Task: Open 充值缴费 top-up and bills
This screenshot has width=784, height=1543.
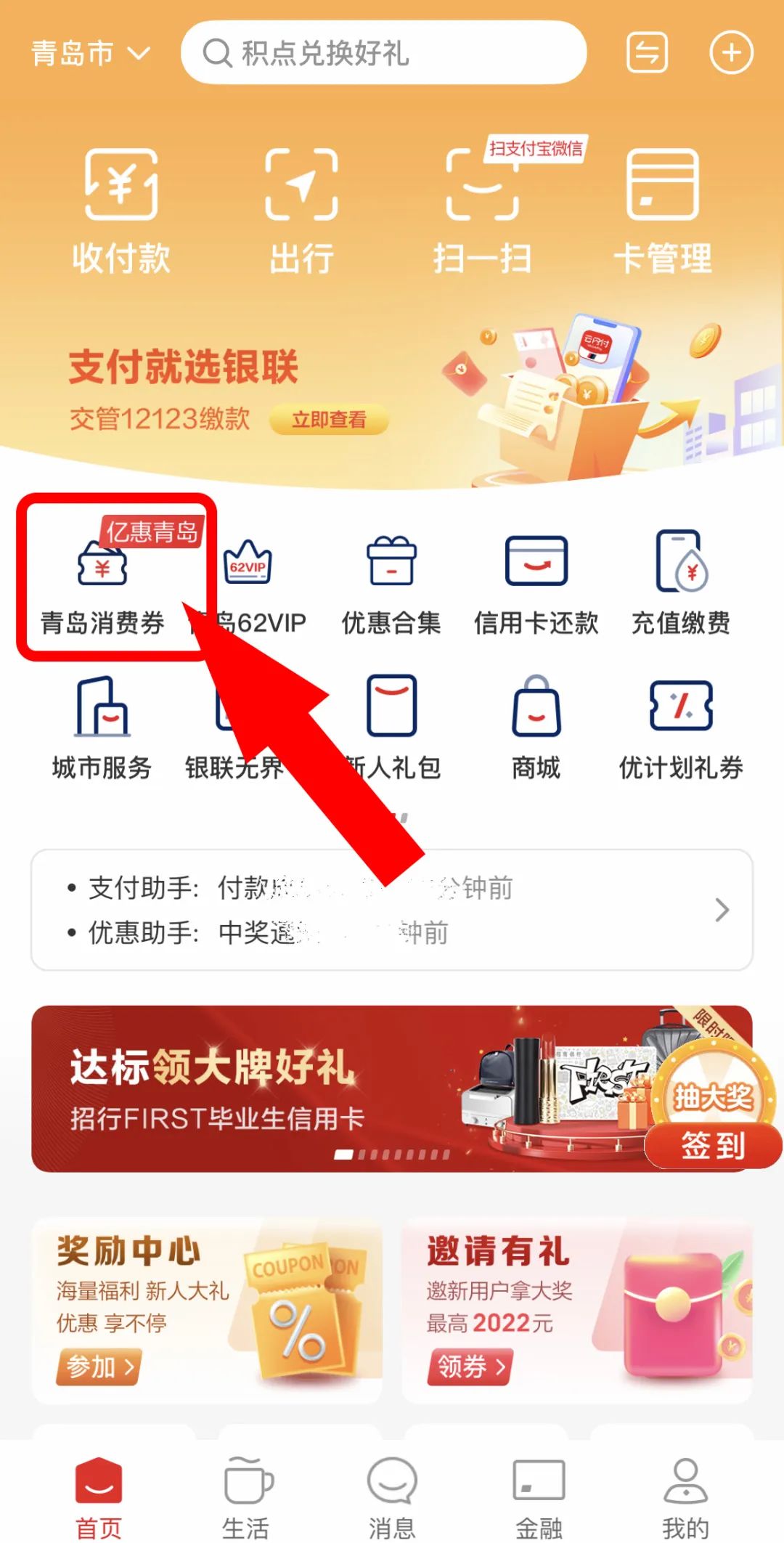Action: pyautogui.click(x=681, y=581)
